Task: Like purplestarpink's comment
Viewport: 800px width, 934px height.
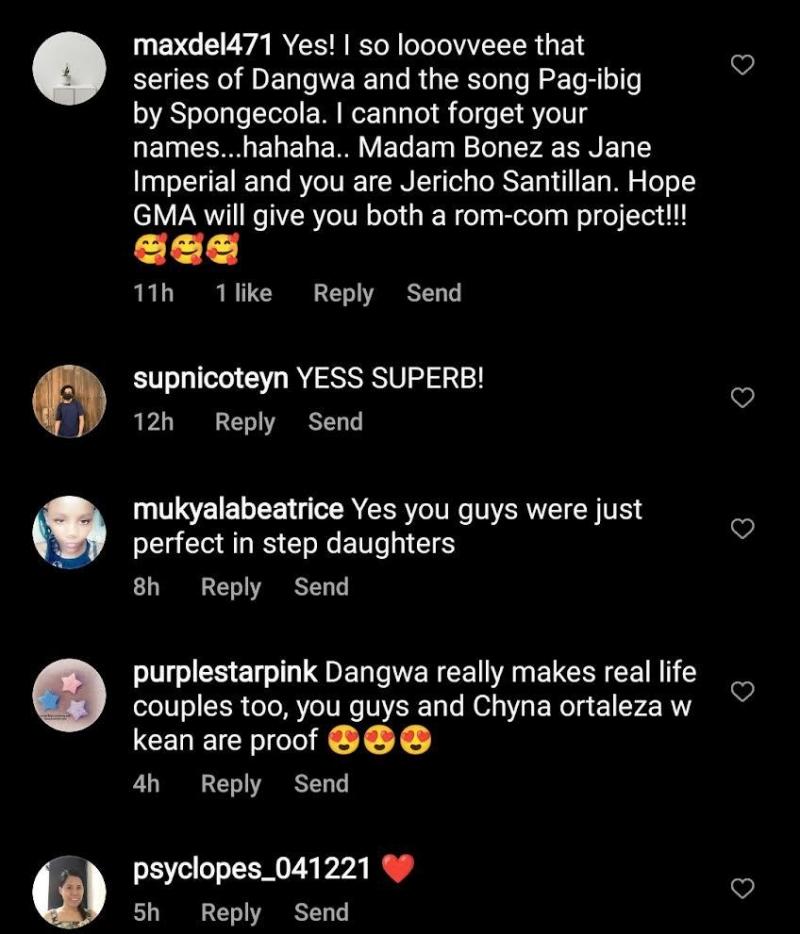Action: [742, 692]
